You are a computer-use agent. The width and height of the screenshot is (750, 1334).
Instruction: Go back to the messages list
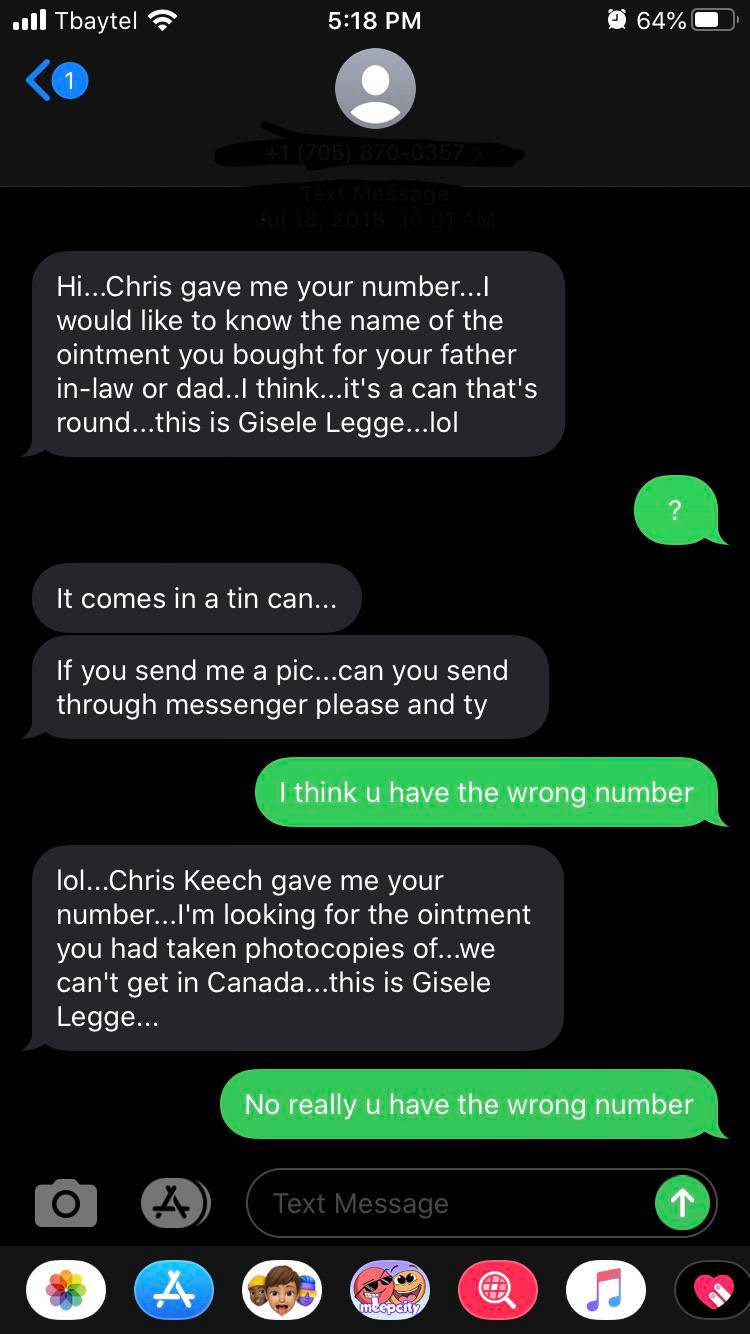coord(55,81)
